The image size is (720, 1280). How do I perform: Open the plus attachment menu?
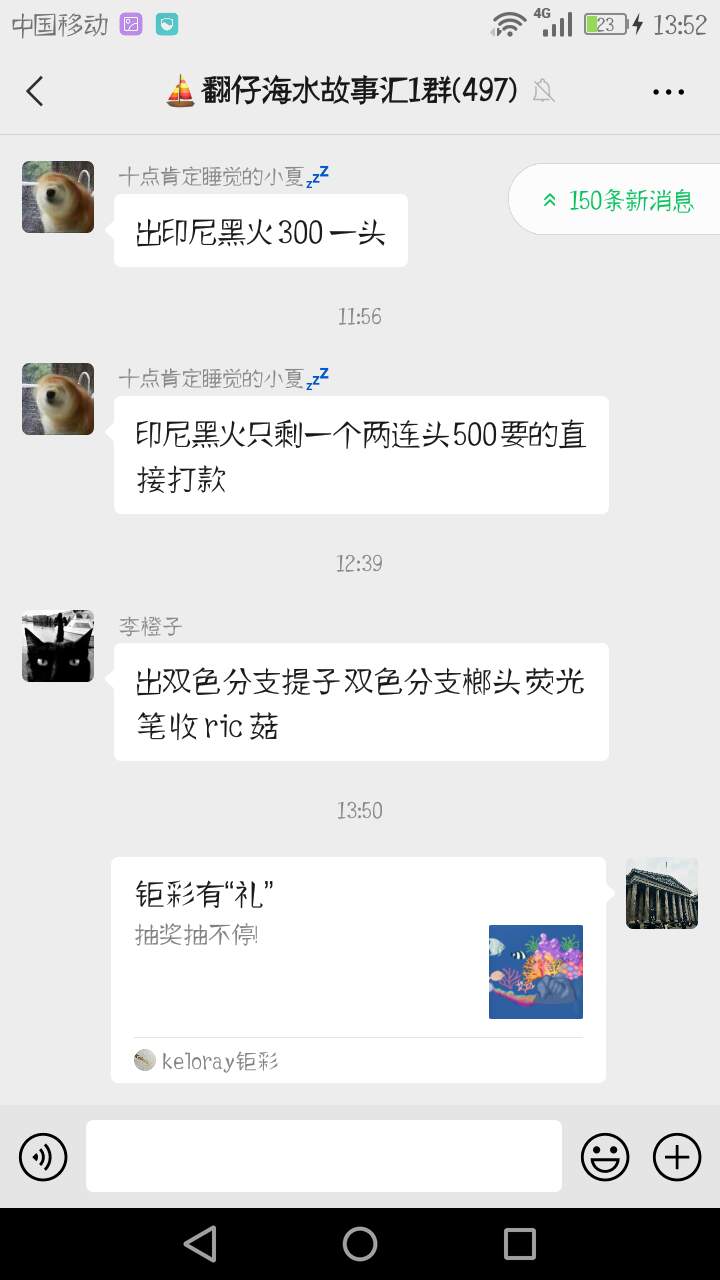(677, 1157)
